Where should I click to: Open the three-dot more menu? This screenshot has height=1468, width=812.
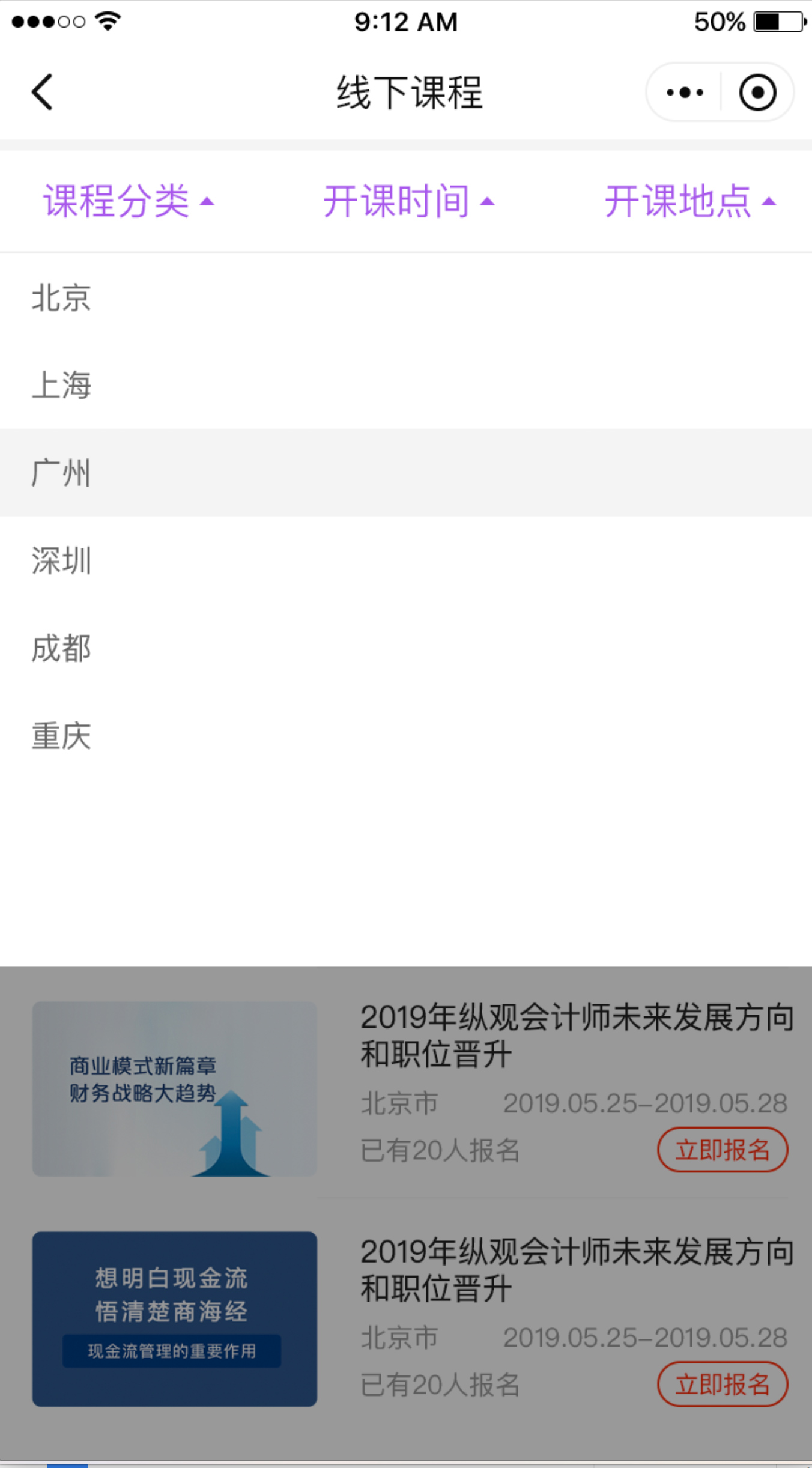[685, 93]
